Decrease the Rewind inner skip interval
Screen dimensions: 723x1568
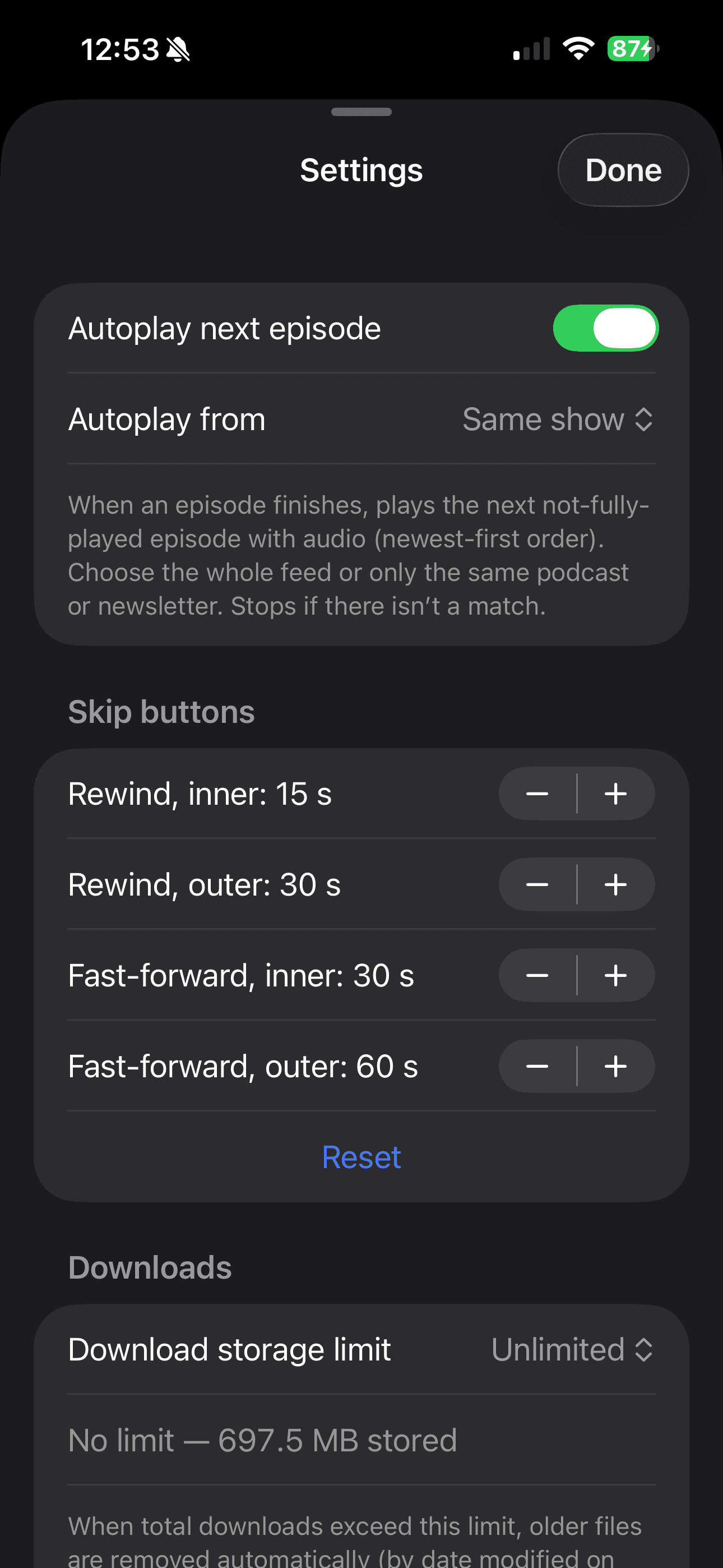[x=538, y=793]
